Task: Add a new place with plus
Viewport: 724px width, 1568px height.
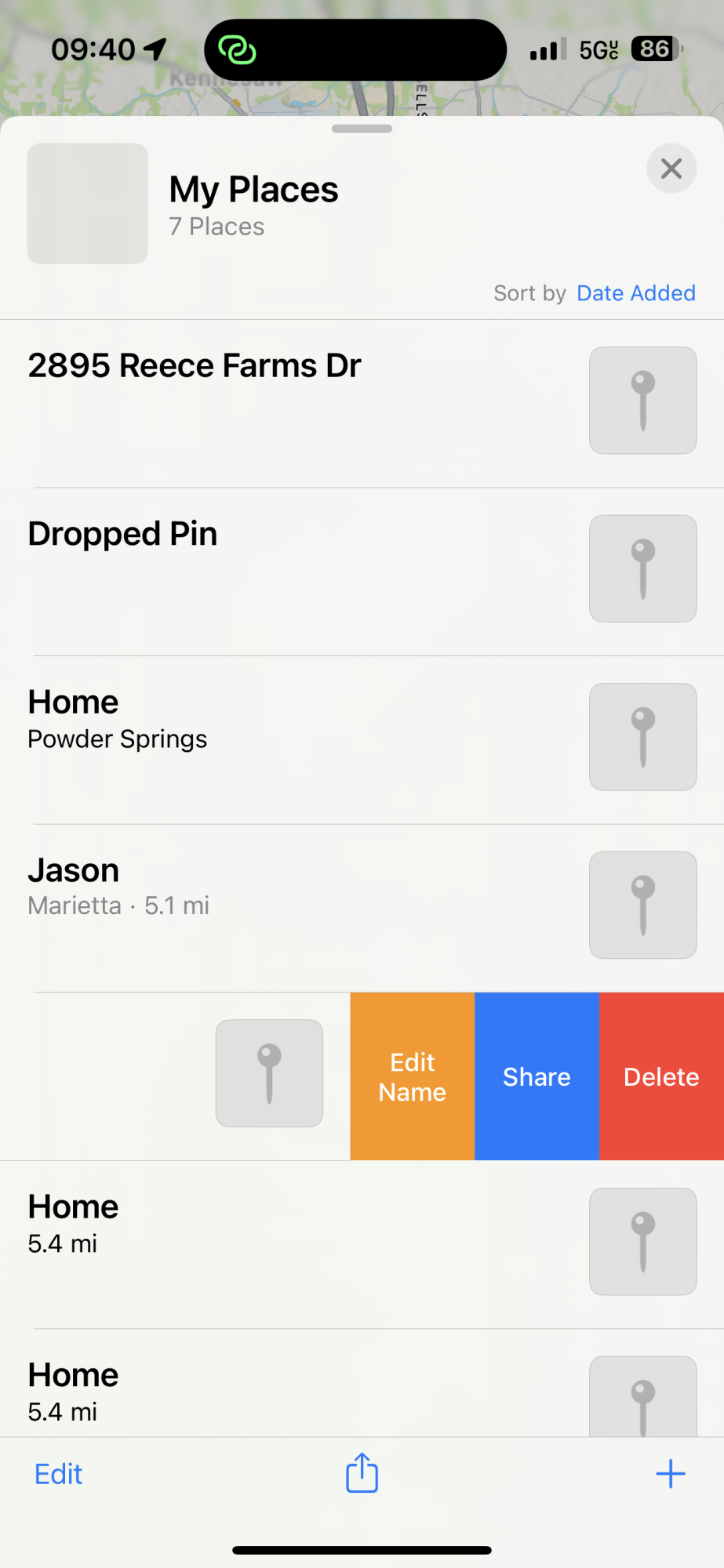Action: click(x=670, y=1473)
